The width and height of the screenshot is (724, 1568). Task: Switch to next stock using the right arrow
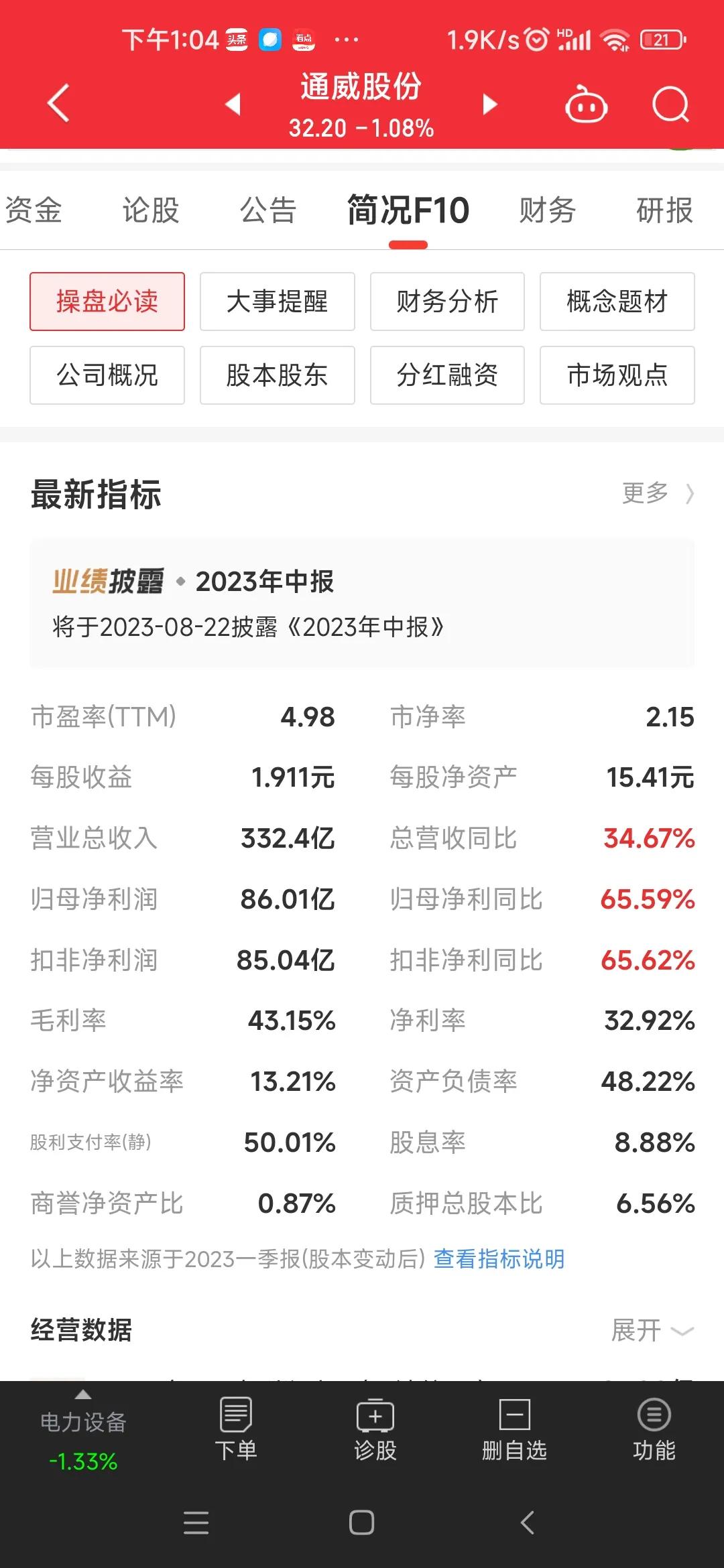[x=489, y=105]
